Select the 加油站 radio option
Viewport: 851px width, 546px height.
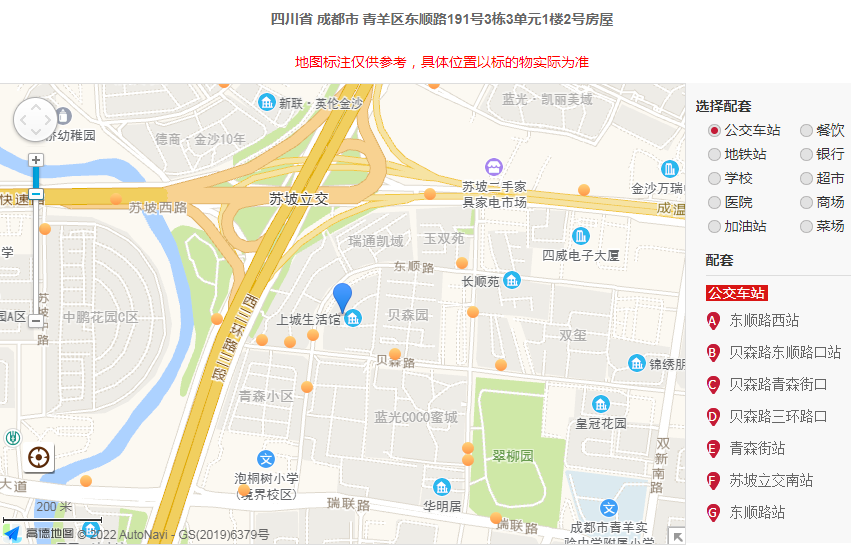(714, 226)
